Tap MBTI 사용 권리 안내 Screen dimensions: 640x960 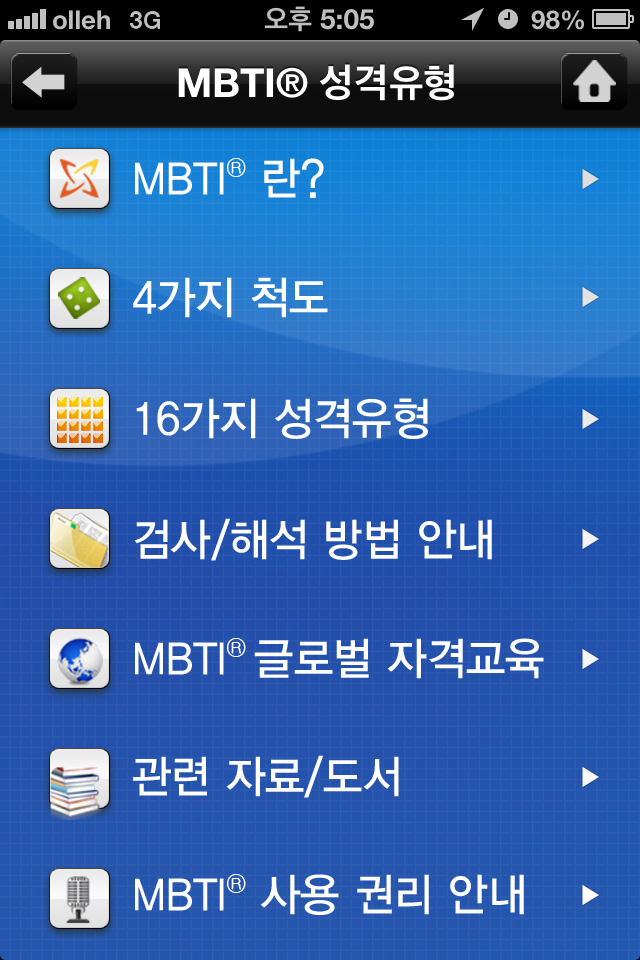click(320, 894)
